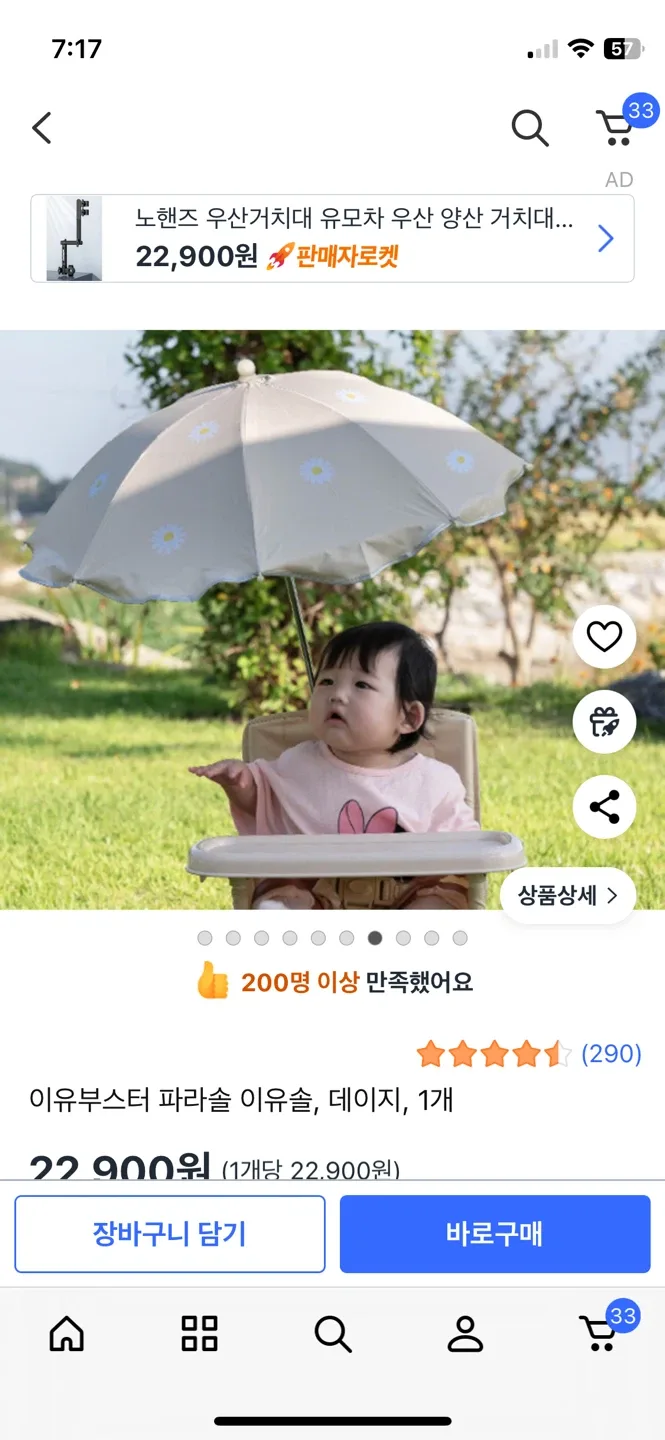Open search from the top bar

click(x=529, y=128)
